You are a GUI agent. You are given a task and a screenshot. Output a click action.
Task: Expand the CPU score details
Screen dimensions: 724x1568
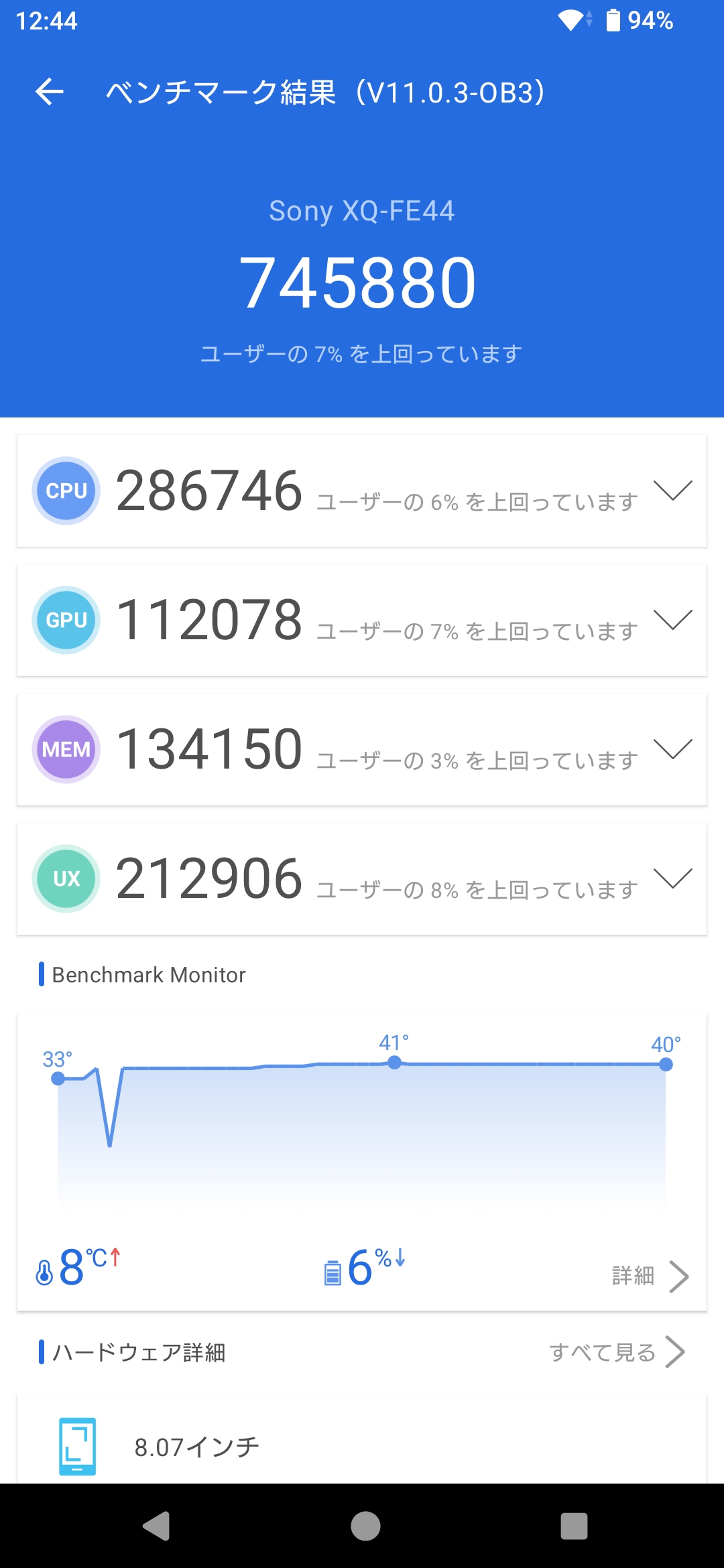point(672,491)
